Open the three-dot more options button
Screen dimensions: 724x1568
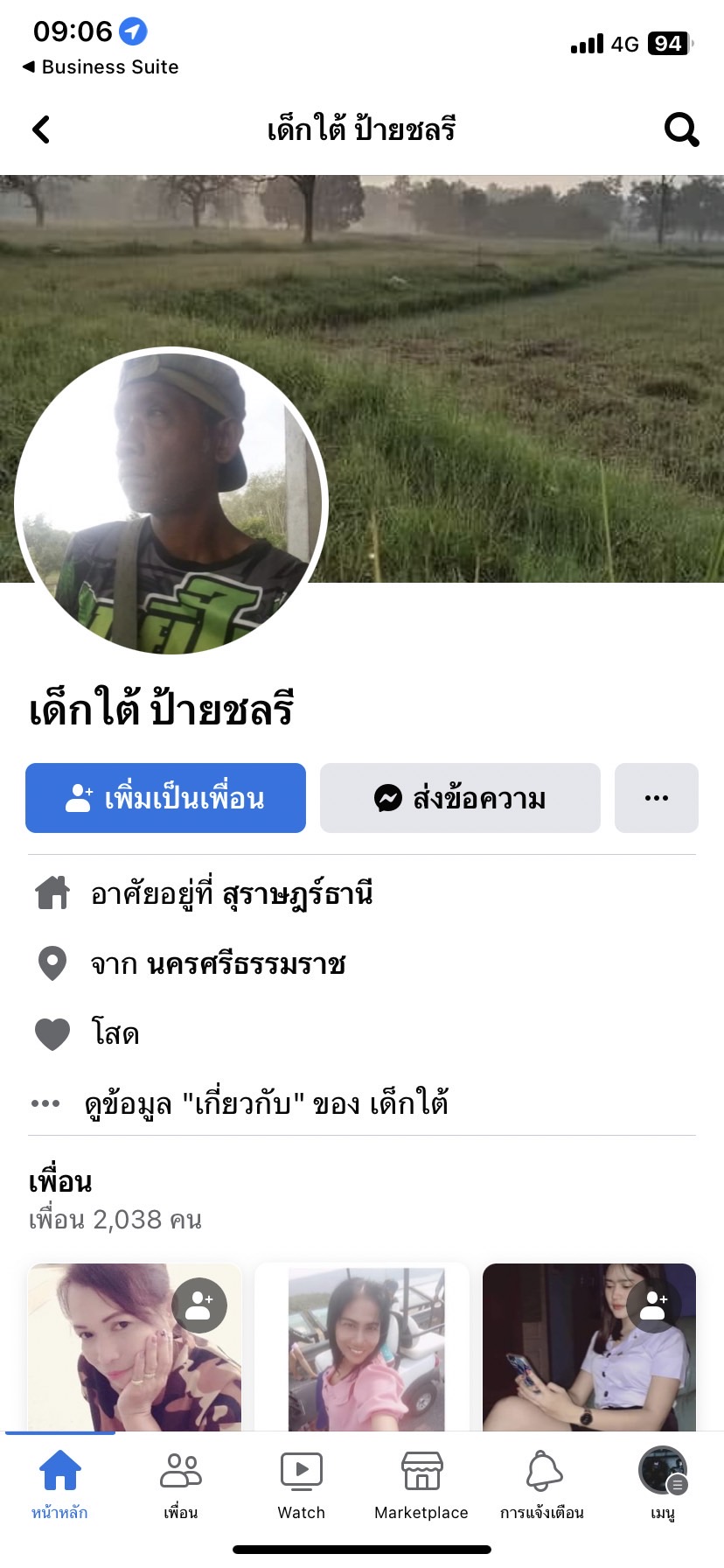click(656, 798)
